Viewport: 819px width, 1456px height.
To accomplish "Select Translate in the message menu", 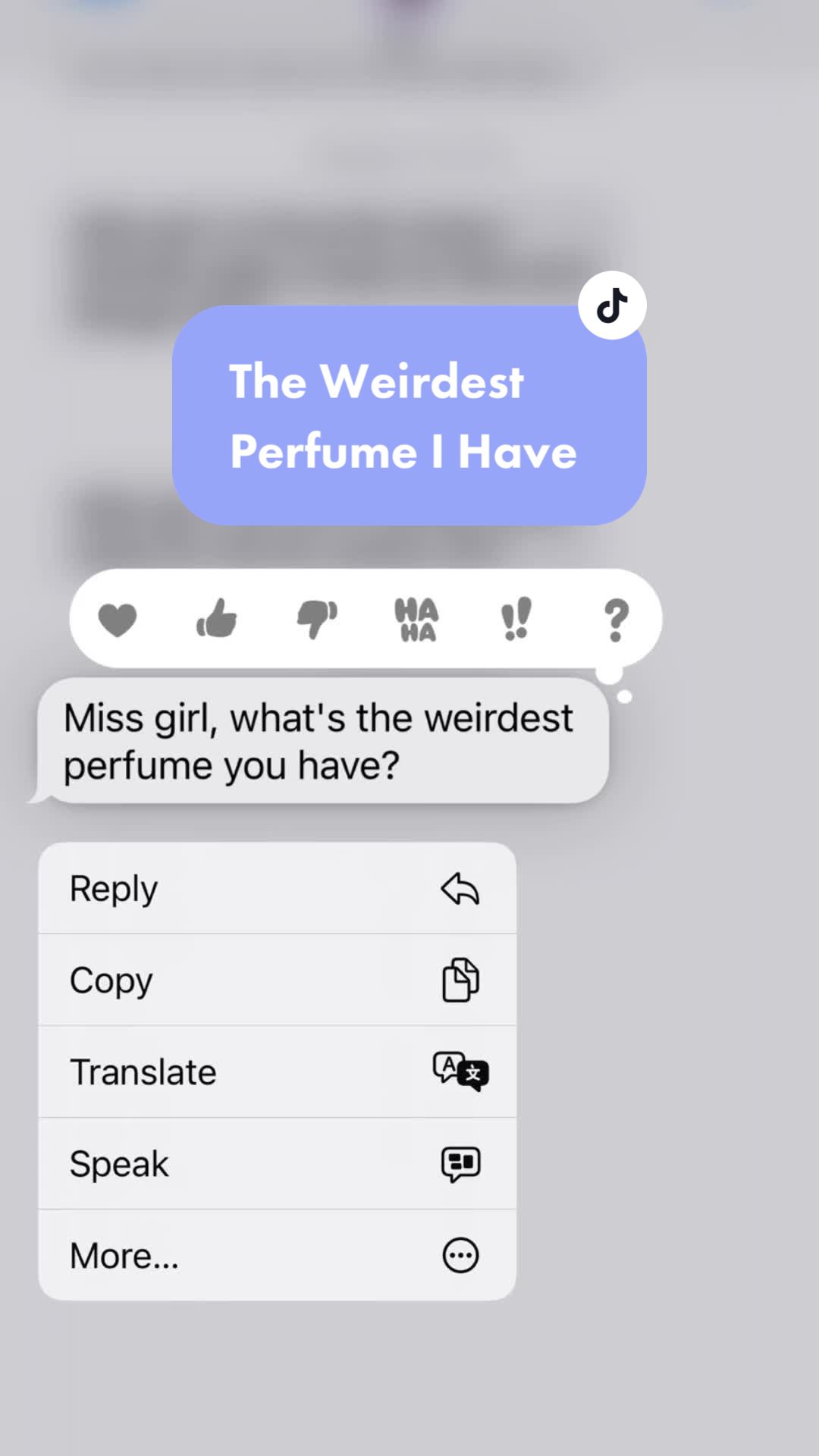I will pyautogui.click(x=278, y=1072).
